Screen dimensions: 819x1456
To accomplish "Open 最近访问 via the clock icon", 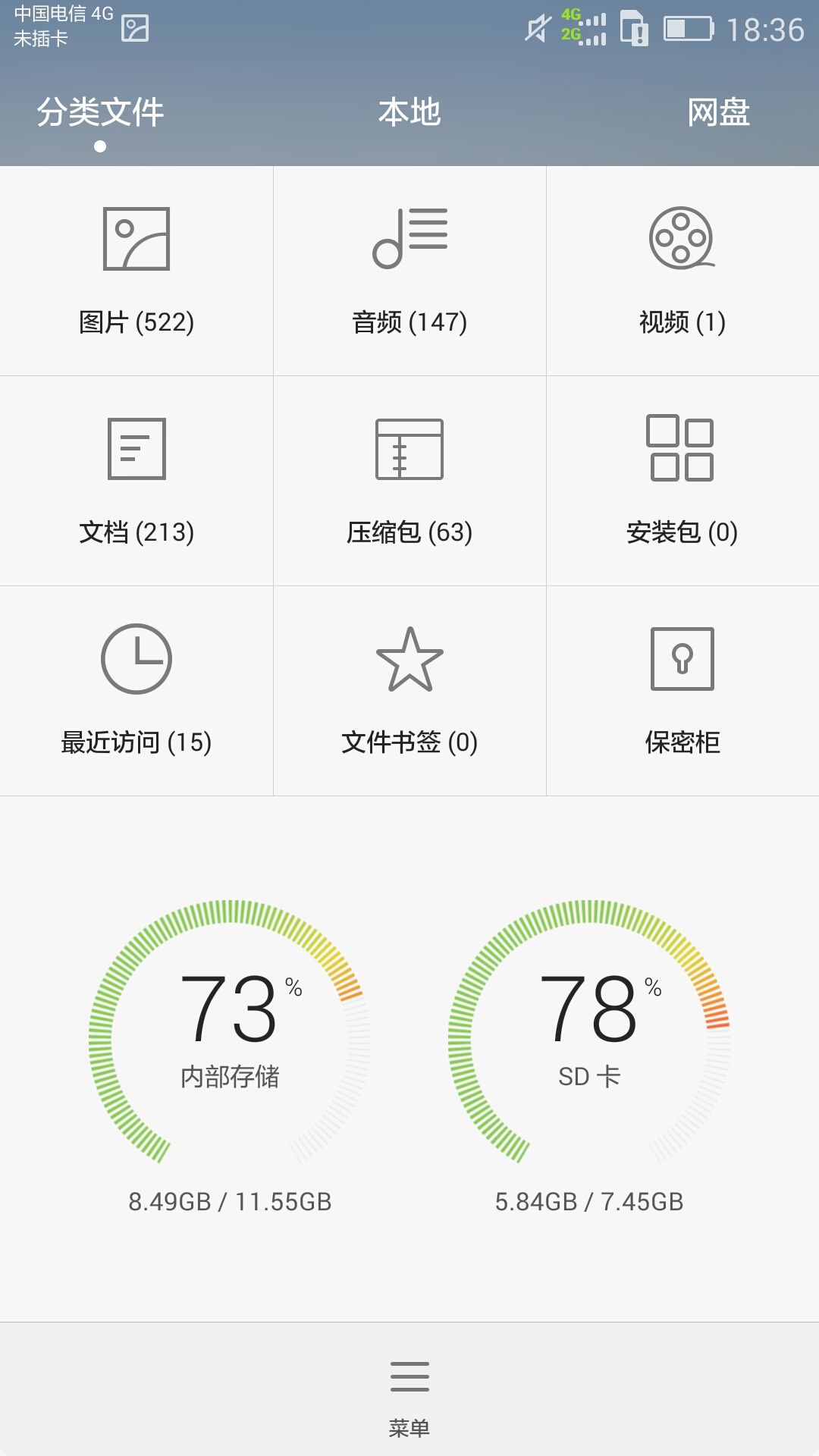I will 136,660.
